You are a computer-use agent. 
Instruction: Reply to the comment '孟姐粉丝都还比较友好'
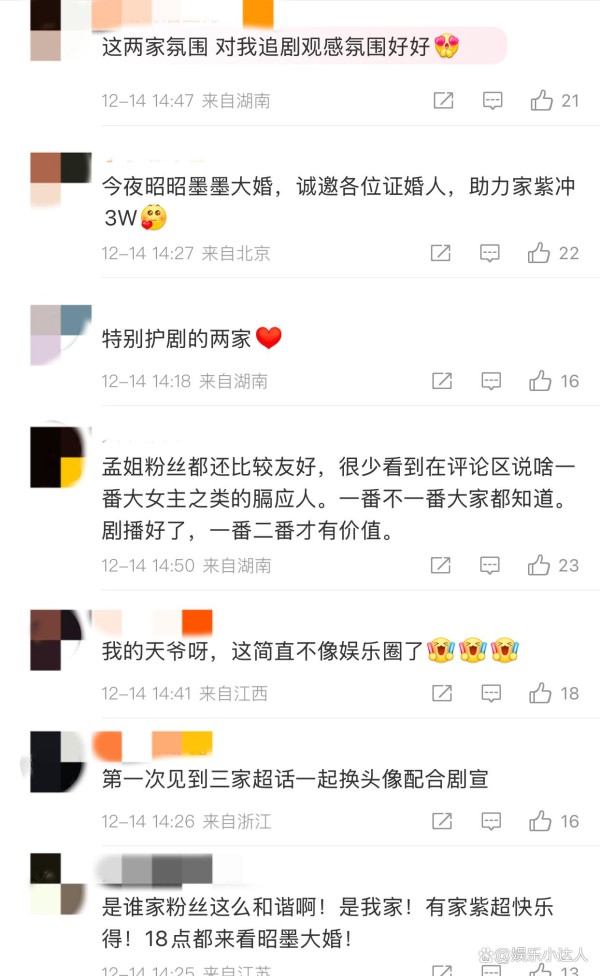click(x=490, y=565)
